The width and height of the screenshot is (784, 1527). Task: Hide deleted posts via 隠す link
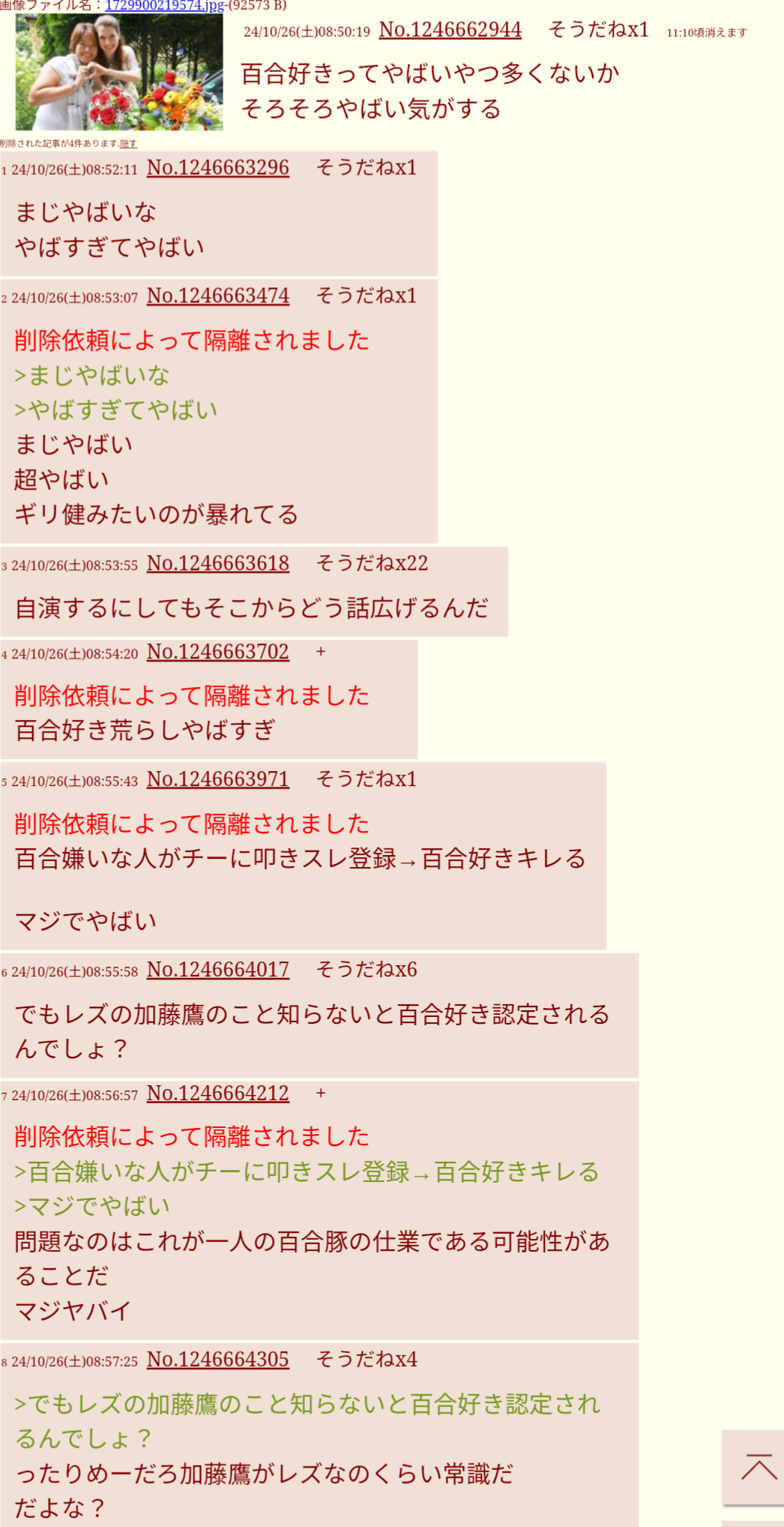[128, 143]
